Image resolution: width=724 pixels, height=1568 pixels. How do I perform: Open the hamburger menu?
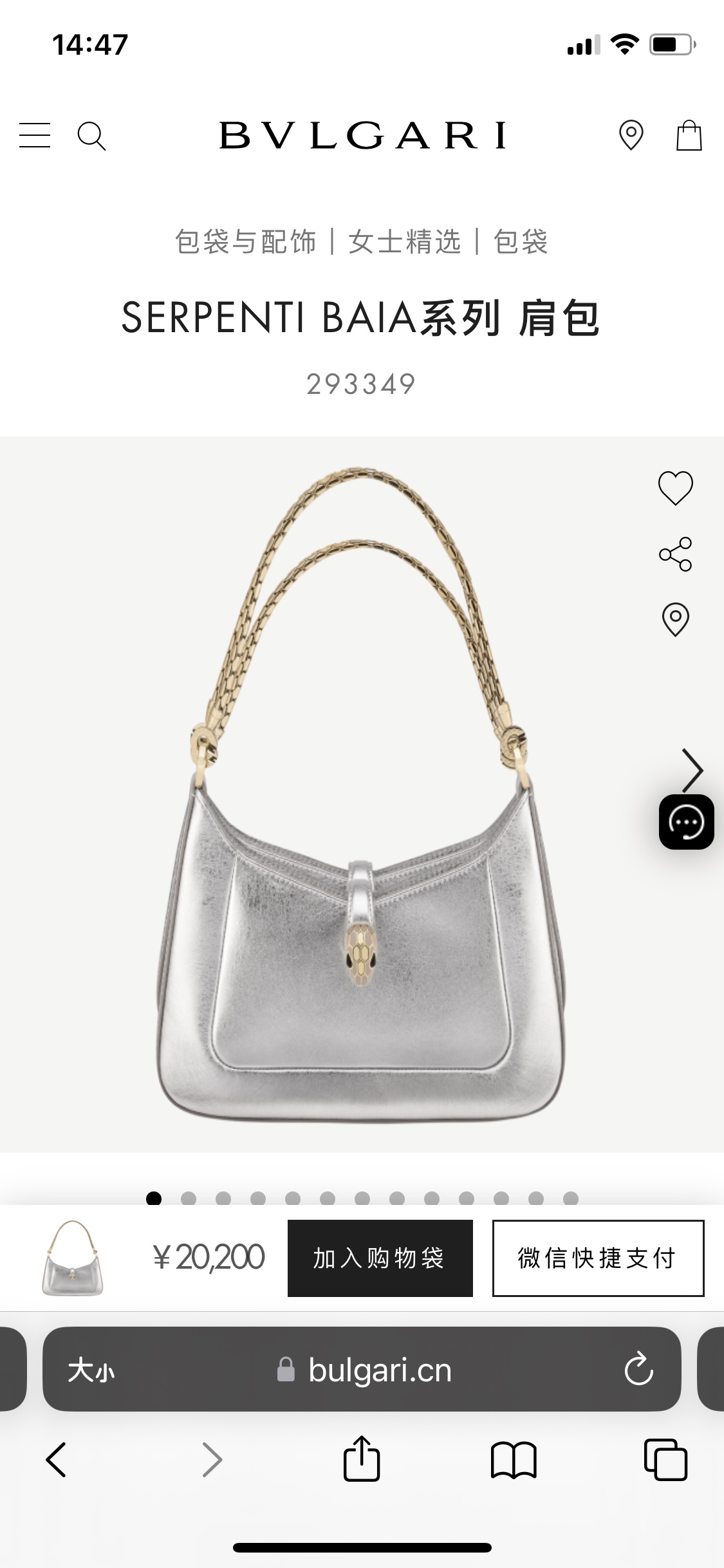[x=35, y=135]
